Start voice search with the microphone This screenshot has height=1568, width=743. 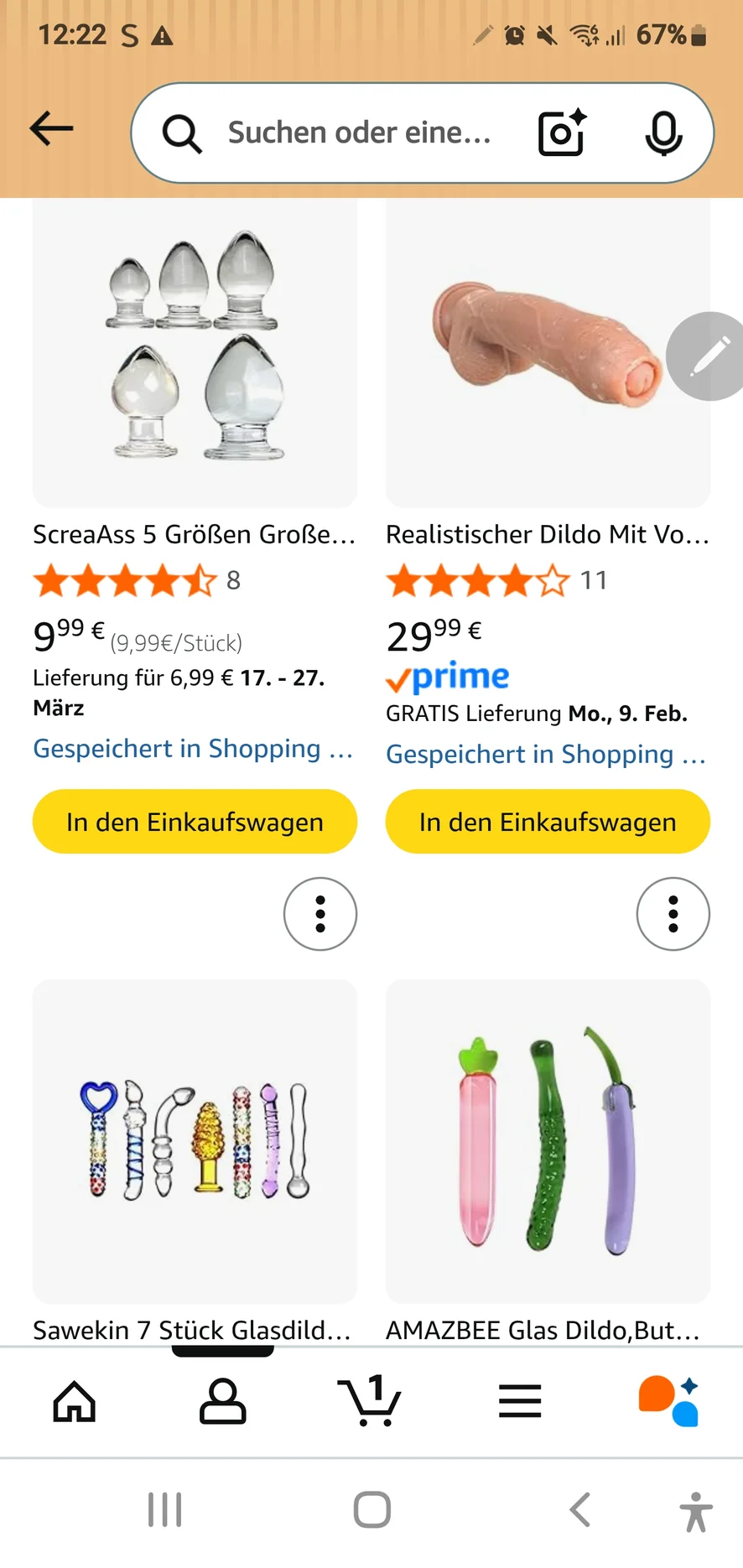point(663,133)
